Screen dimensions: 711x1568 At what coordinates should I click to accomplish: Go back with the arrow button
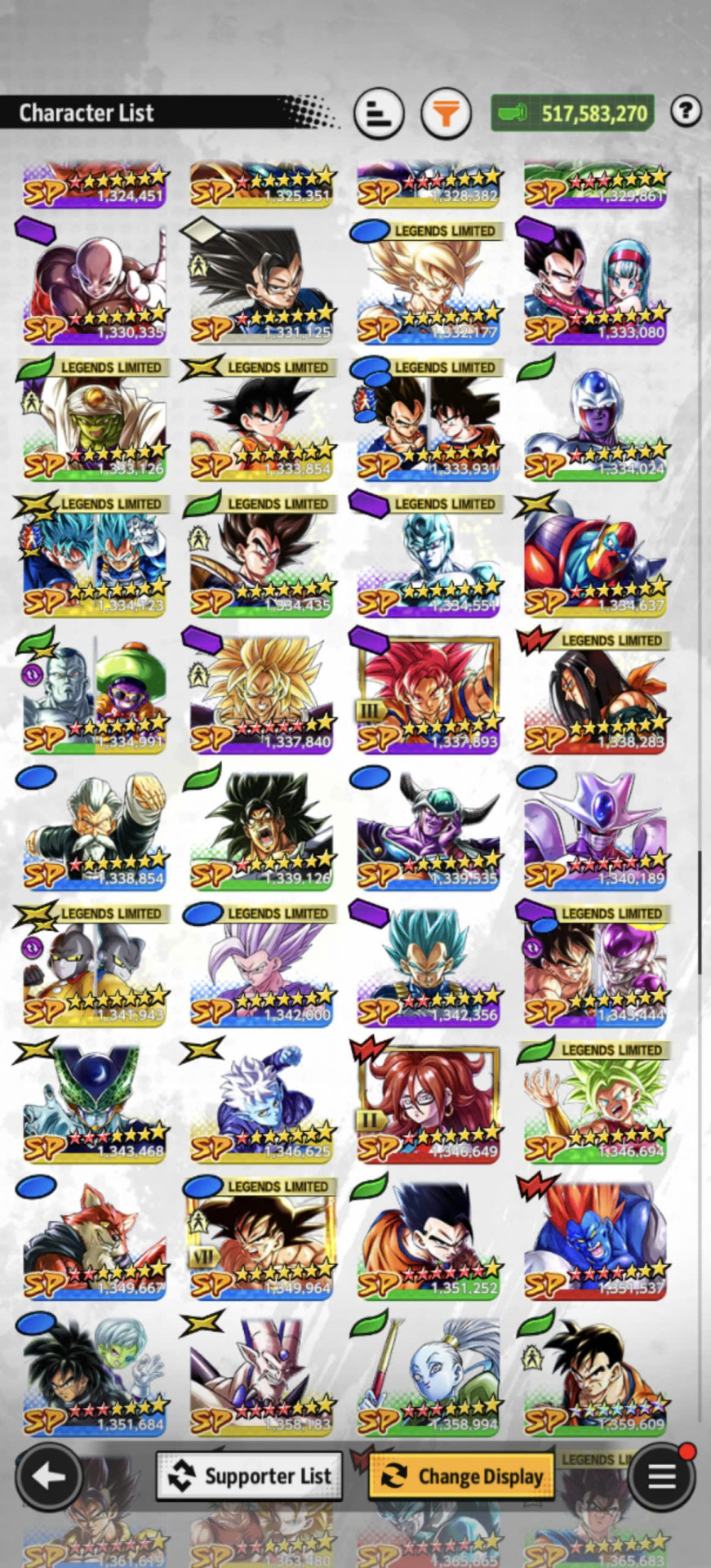[48, 1476]
